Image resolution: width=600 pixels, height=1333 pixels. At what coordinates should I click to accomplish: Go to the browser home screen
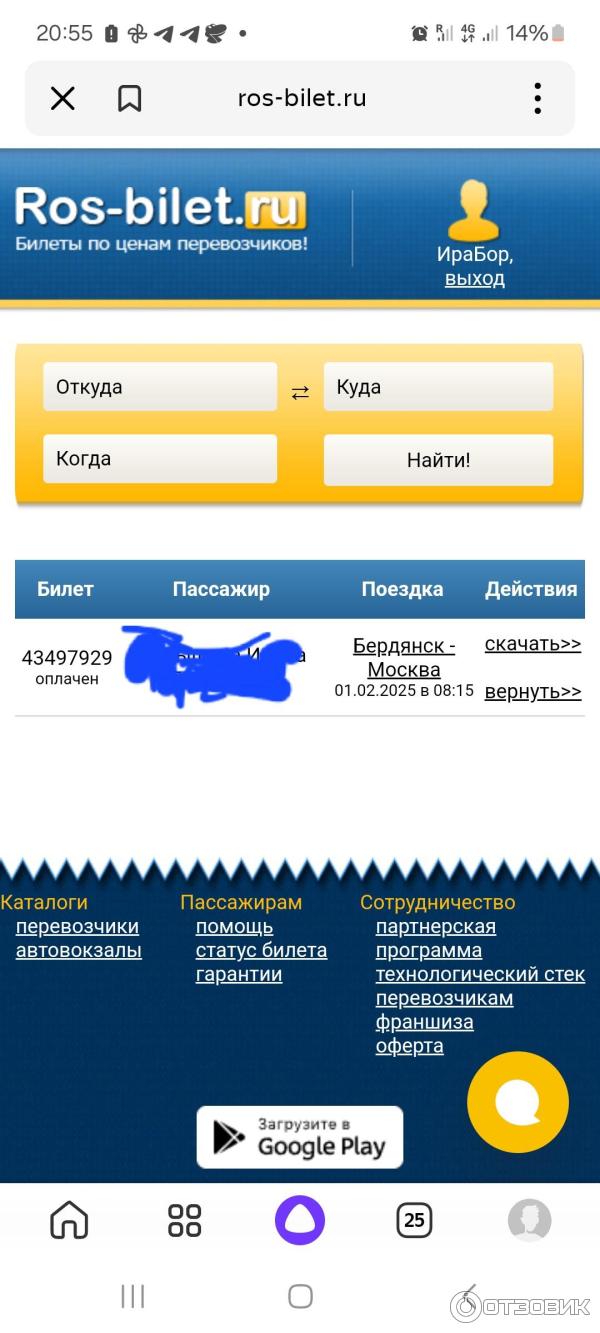69,1220
